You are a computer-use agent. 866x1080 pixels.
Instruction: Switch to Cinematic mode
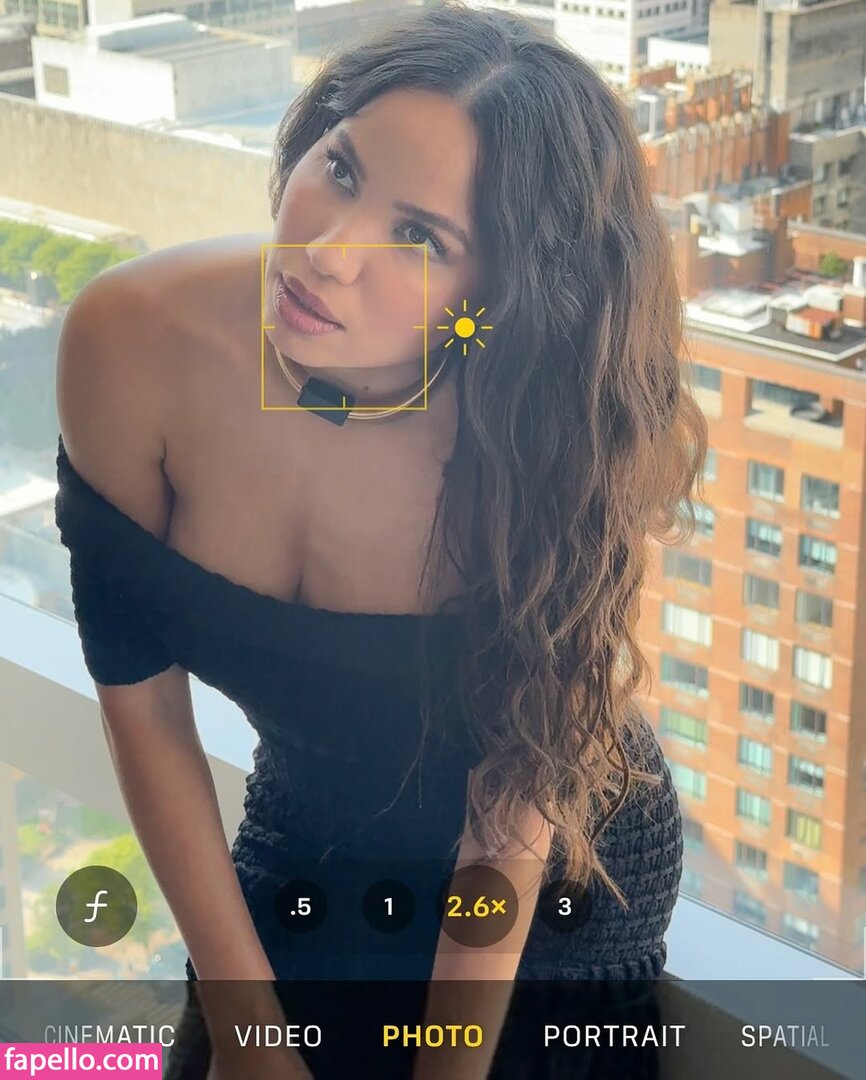tap(110, 1036)
